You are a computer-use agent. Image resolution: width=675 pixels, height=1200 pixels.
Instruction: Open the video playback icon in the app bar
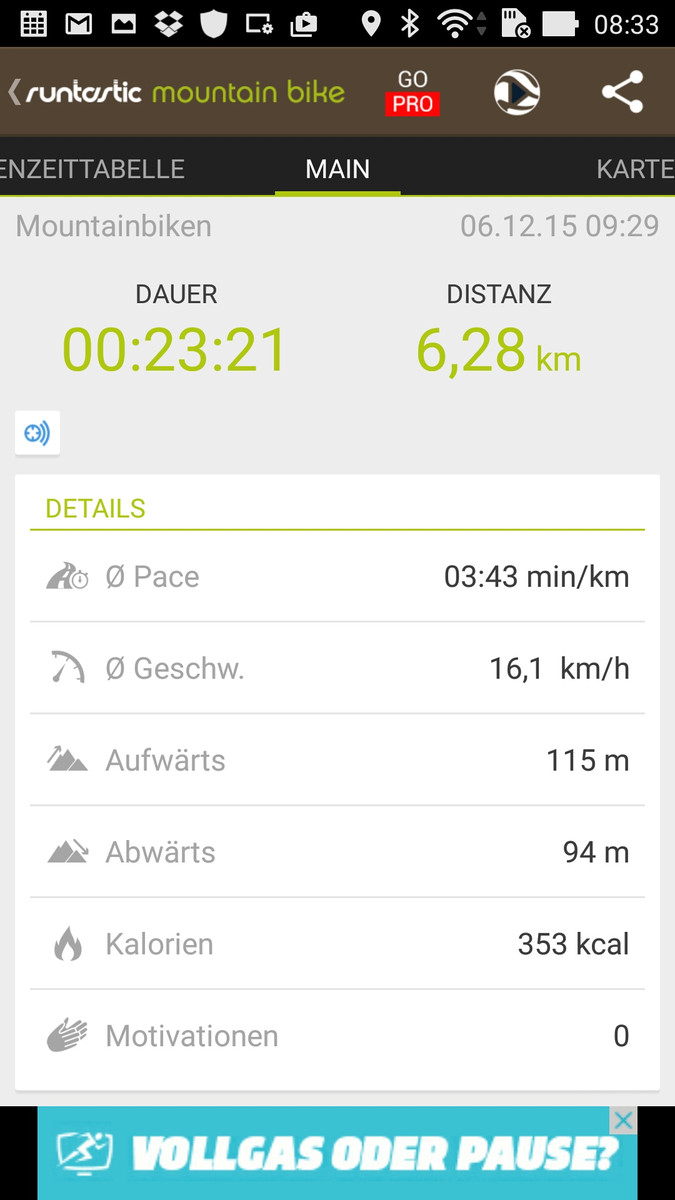point(517,93)
